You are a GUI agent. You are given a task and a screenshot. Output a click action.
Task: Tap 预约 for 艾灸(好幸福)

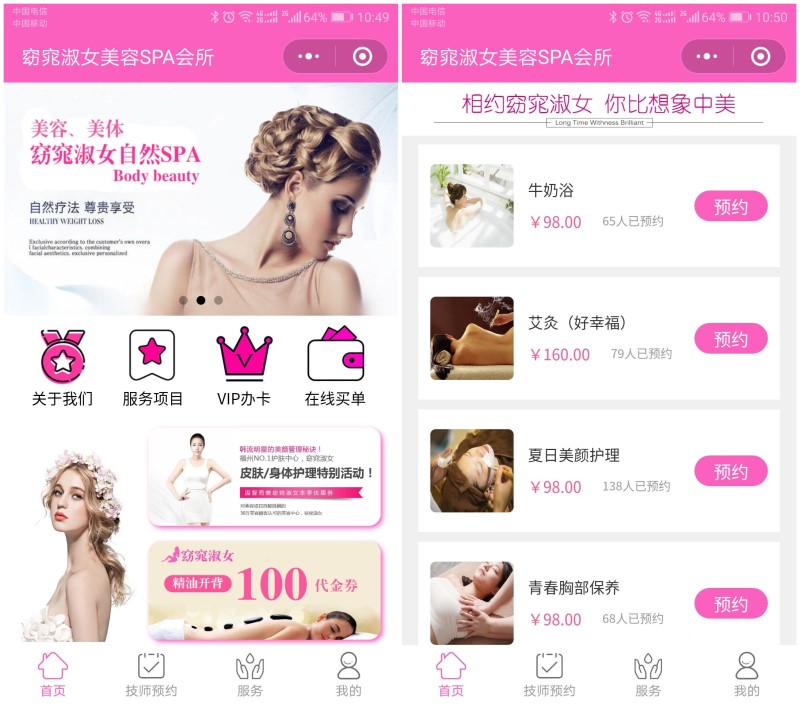pyautogui.click(x=730, y=339)
